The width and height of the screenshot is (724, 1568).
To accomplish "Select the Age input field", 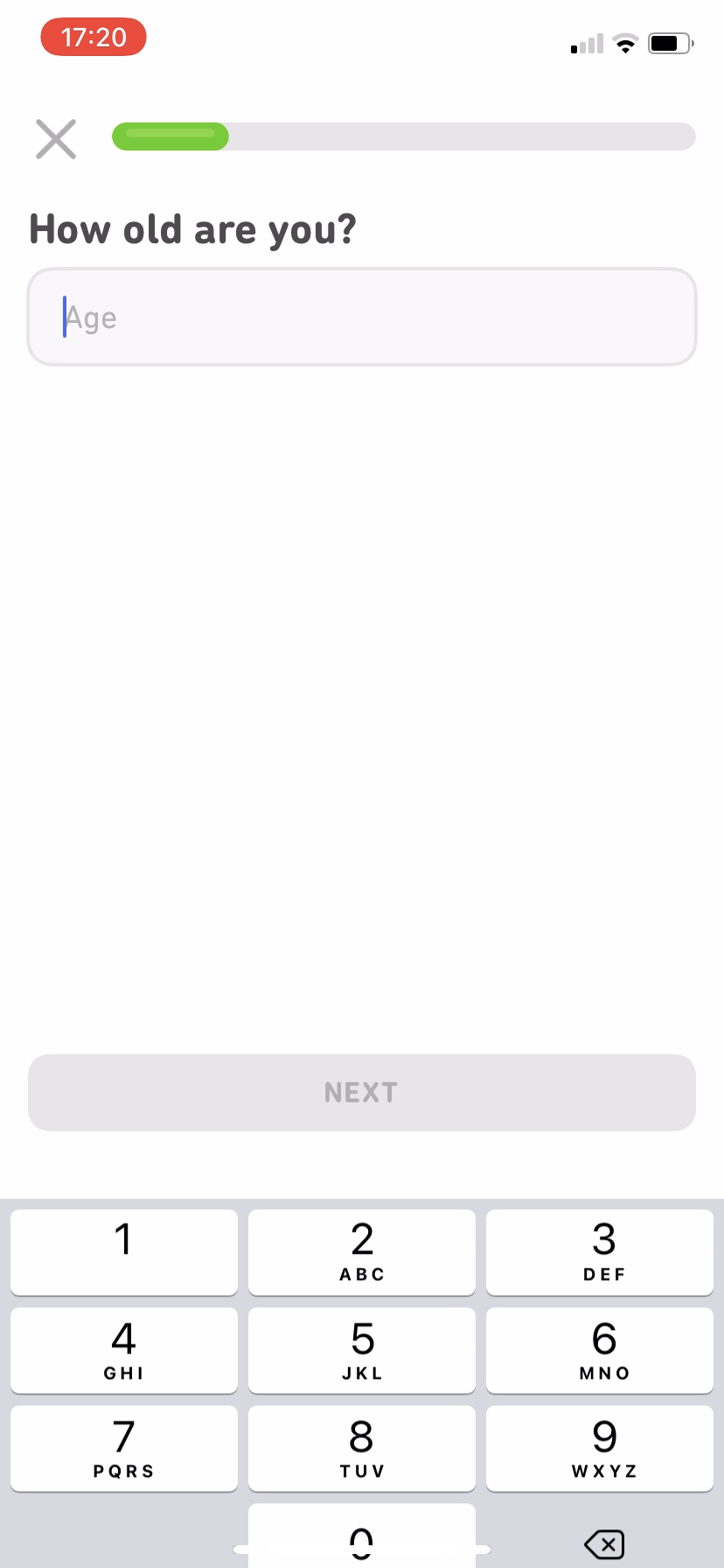I will (x=361, y=317).
